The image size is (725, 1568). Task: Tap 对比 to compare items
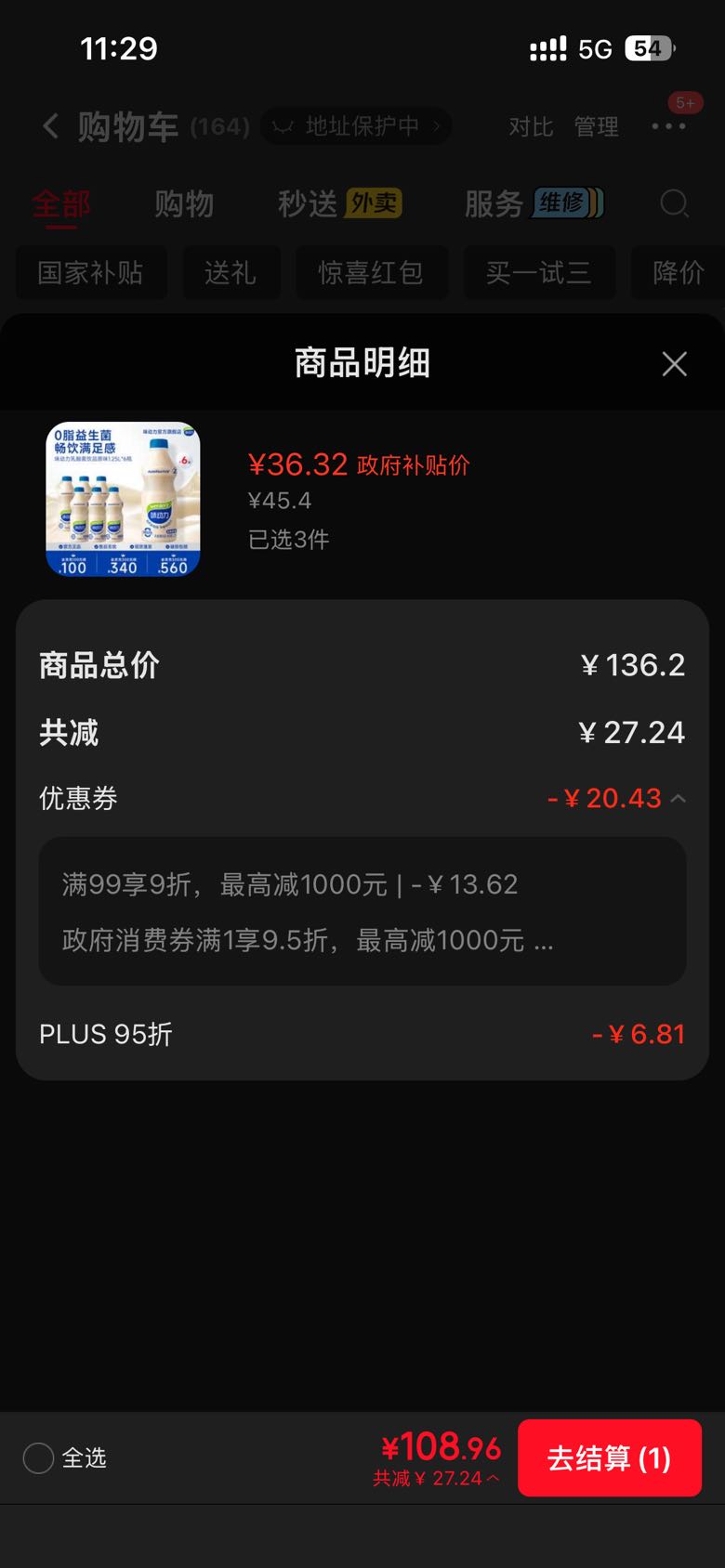[531, 126]
